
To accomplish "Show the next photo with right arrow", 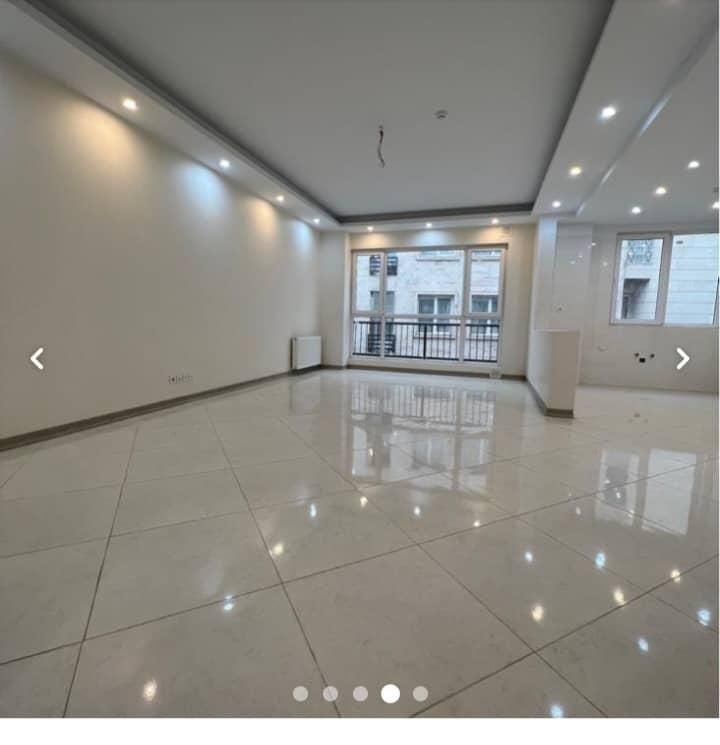I will pos(682,358).
